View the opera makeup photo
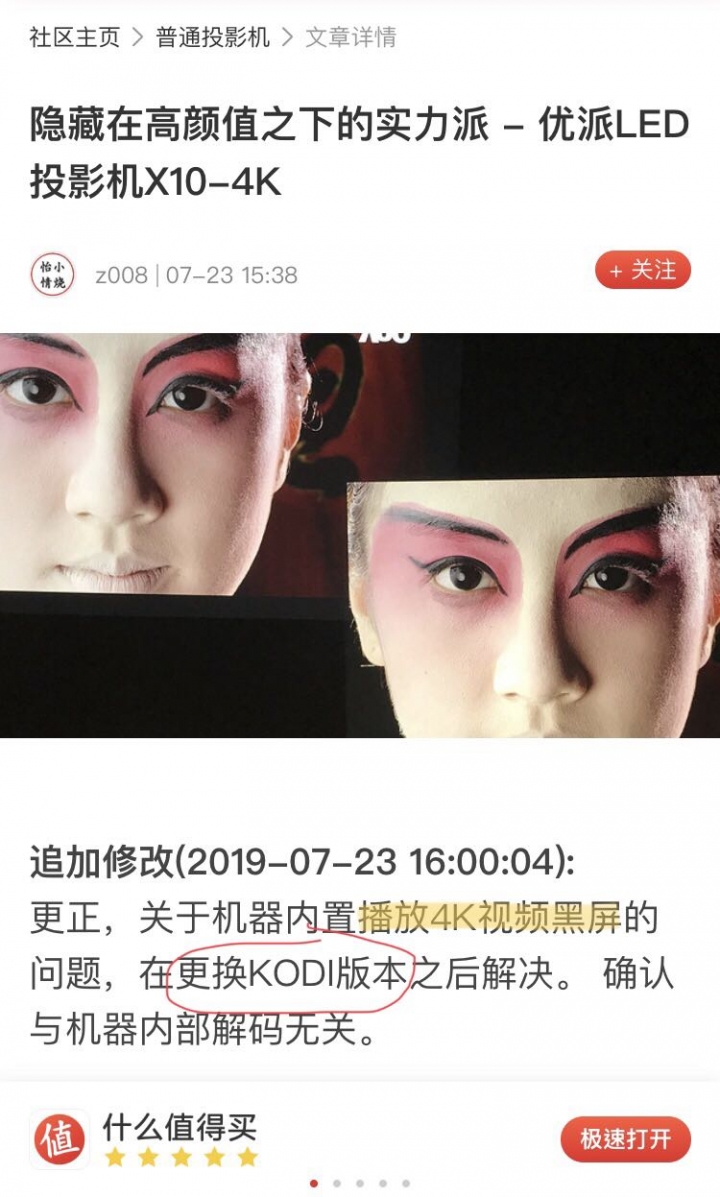This screenshot has height=1197, width=720. click(x=360, y=535)
